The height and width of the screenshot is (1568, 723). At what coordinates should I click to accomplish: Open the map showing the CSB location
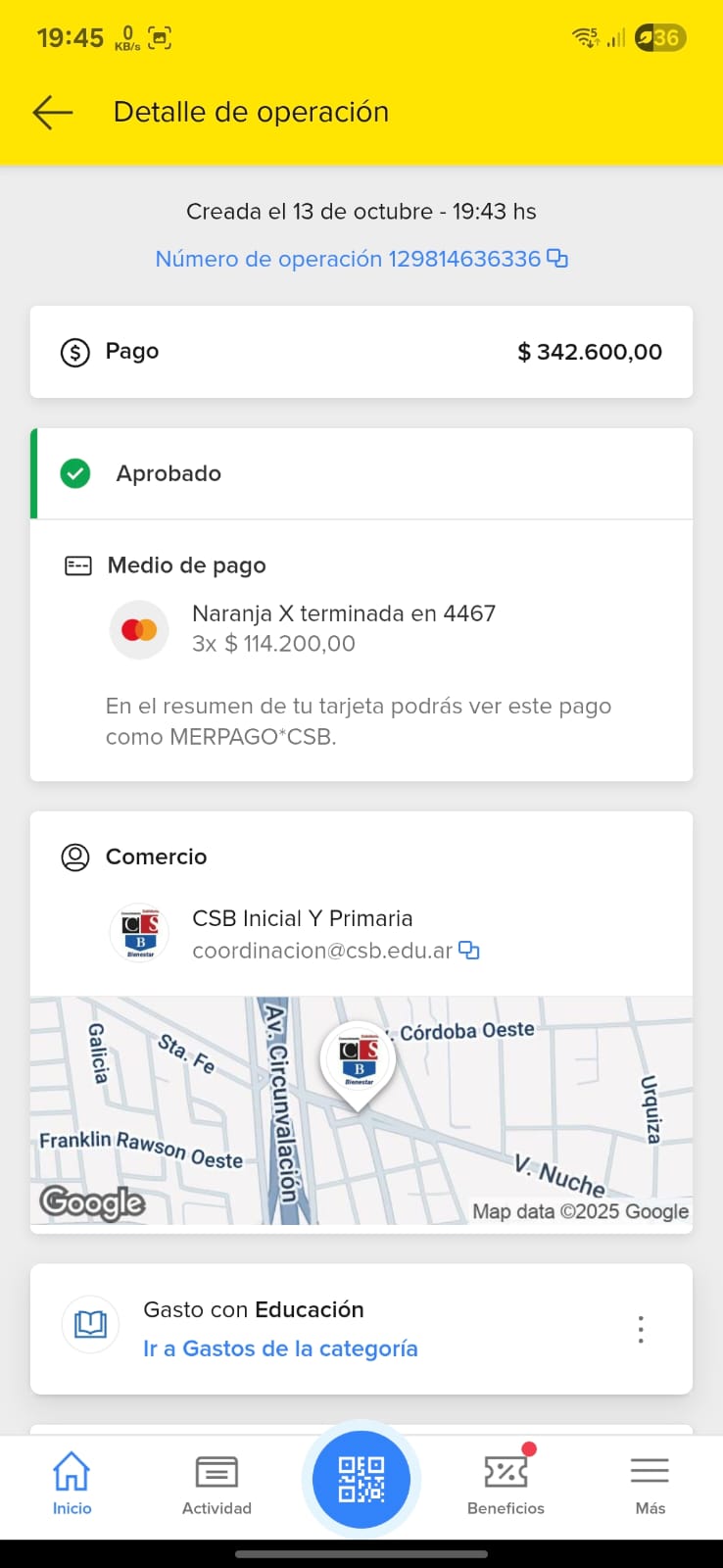361,1110
